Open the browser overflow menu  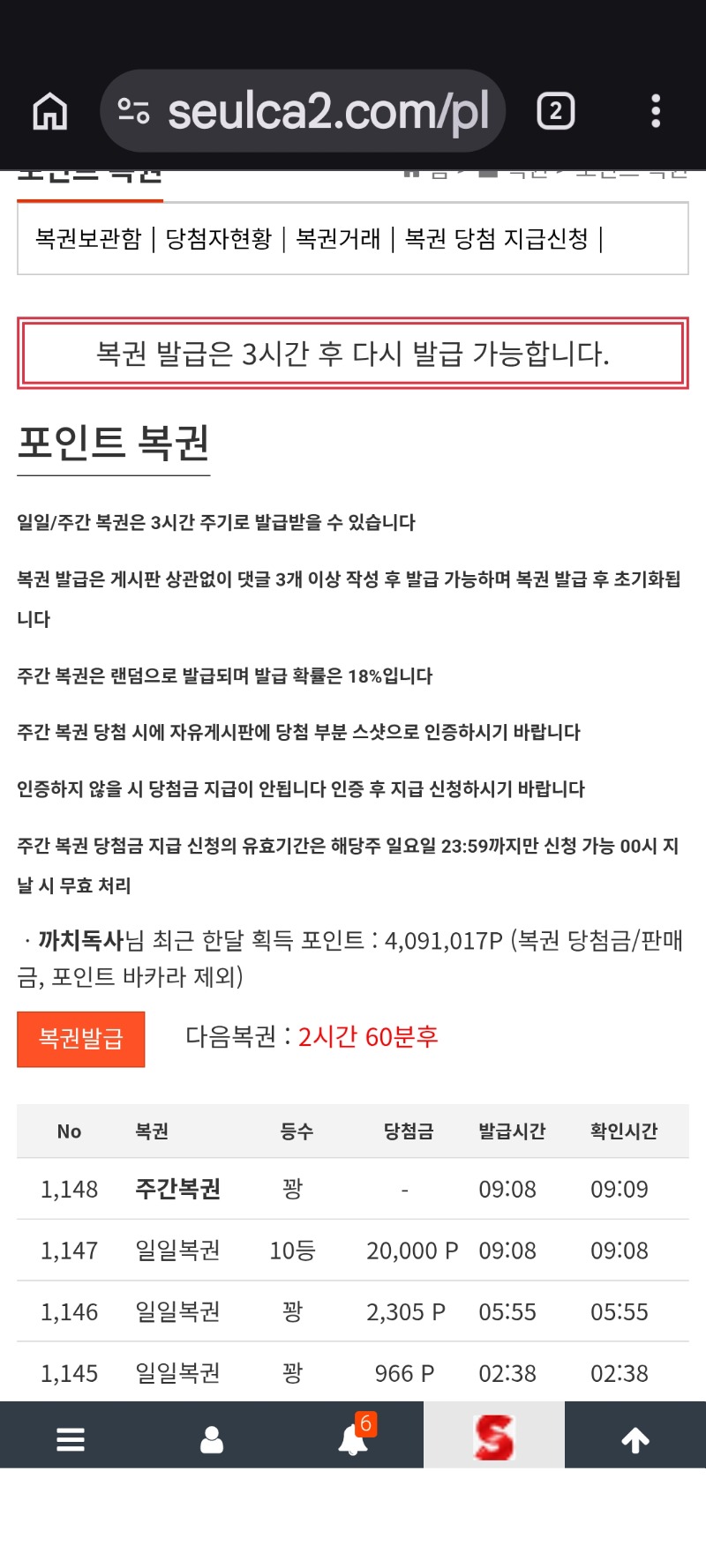click(656, 111)
